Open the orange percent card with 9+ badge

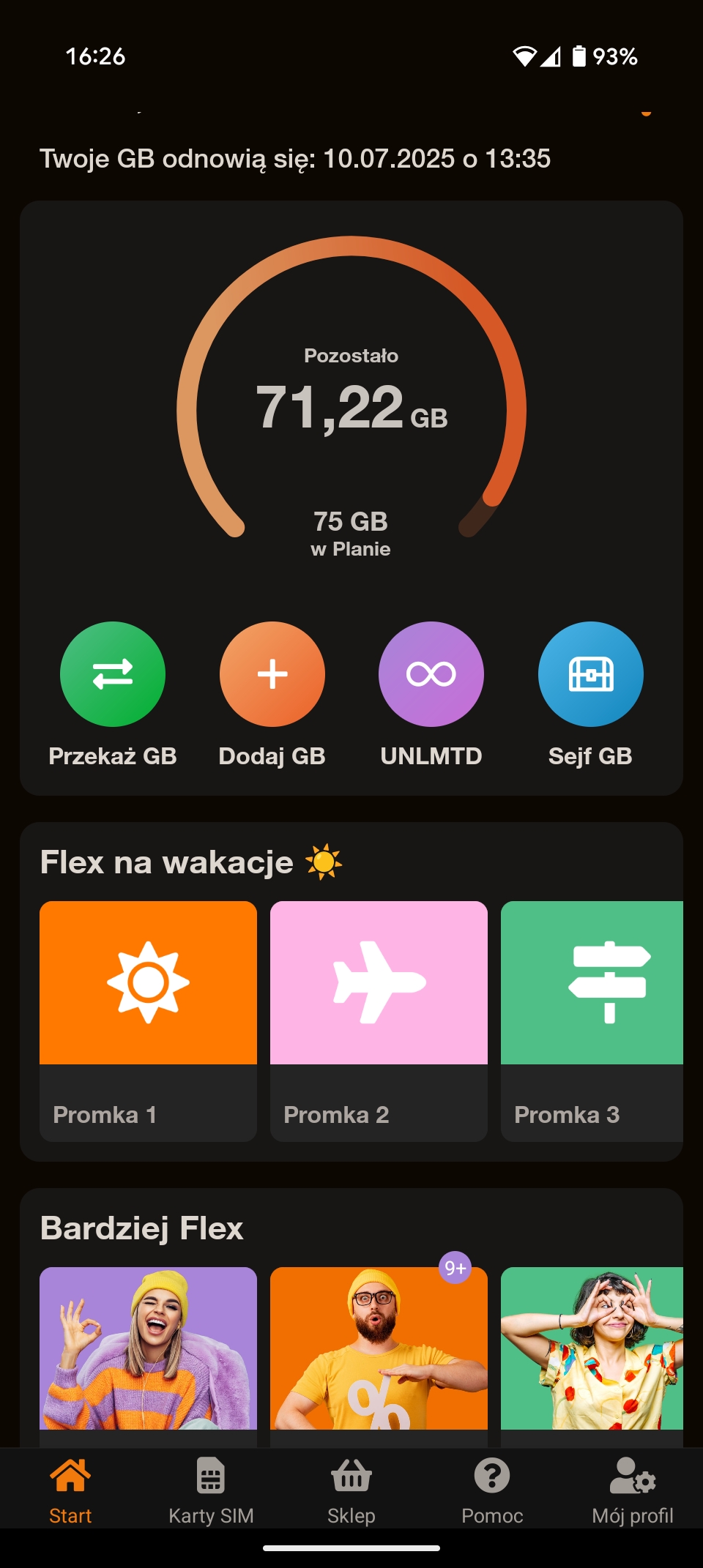coord(379,1356)
